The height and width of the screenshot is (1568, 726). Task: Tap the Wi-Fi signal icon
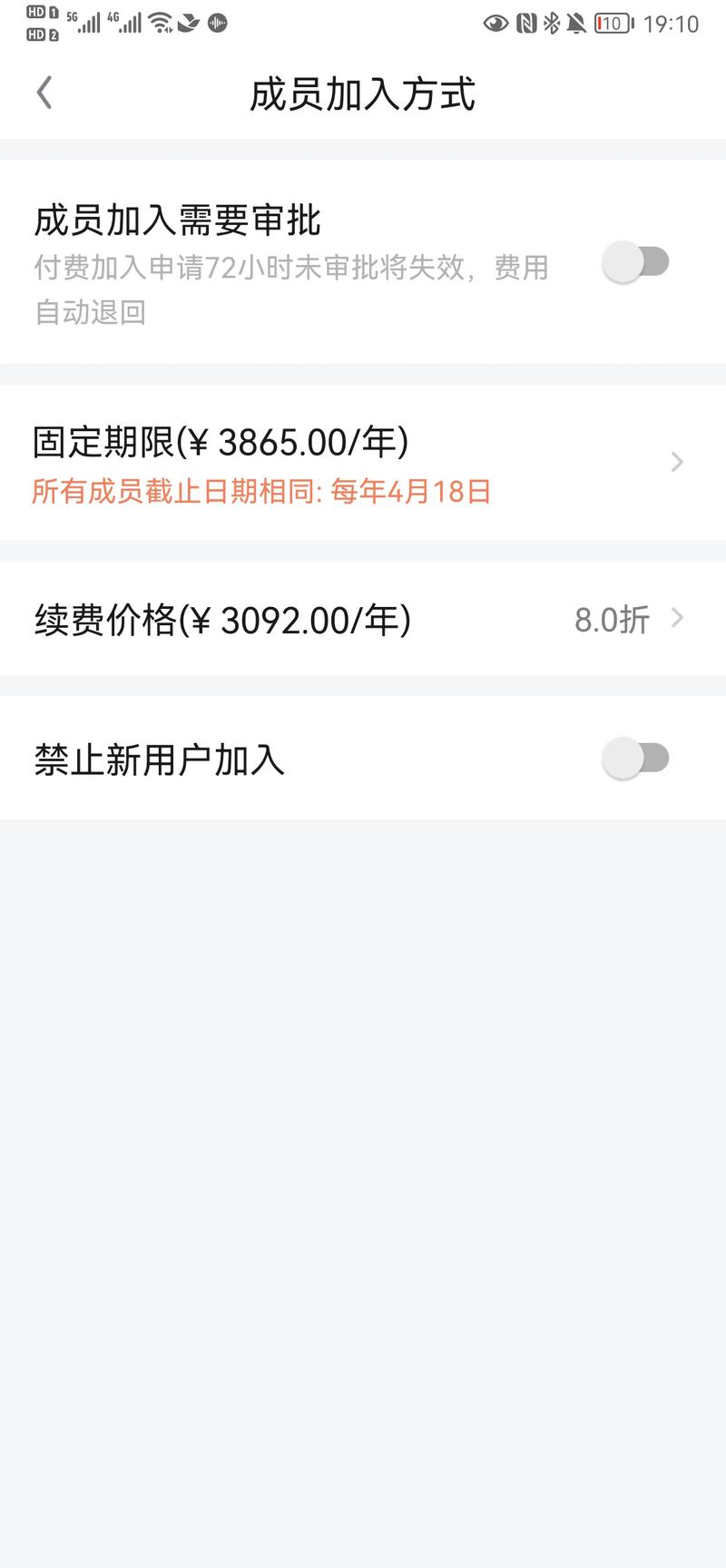[x=162, y=24]
